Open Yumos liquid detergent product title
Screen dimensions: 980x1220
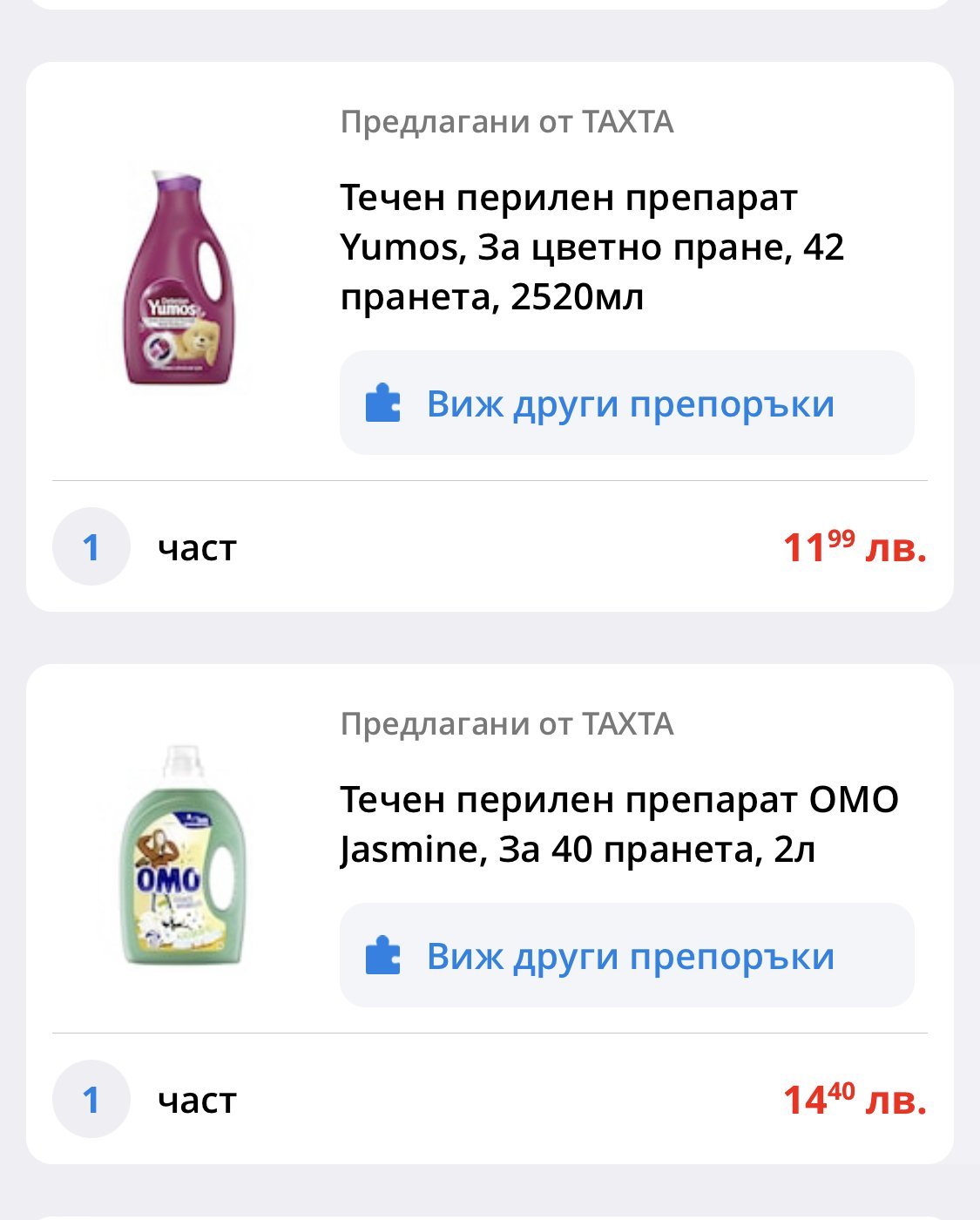(591, 247)
